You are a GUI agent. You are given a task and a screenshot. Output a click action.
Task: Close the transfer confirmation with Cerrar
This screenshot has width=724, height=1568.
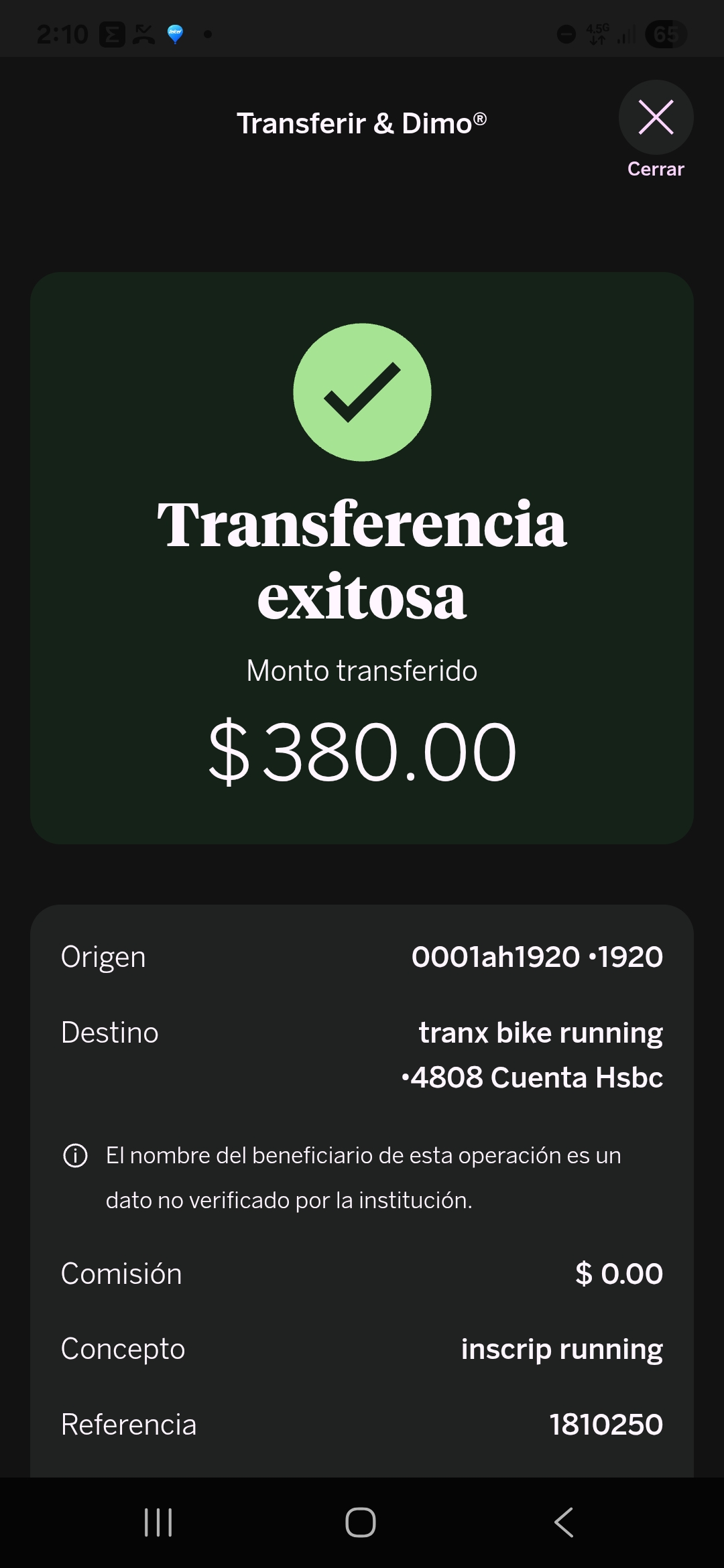[x=656, y=119]
